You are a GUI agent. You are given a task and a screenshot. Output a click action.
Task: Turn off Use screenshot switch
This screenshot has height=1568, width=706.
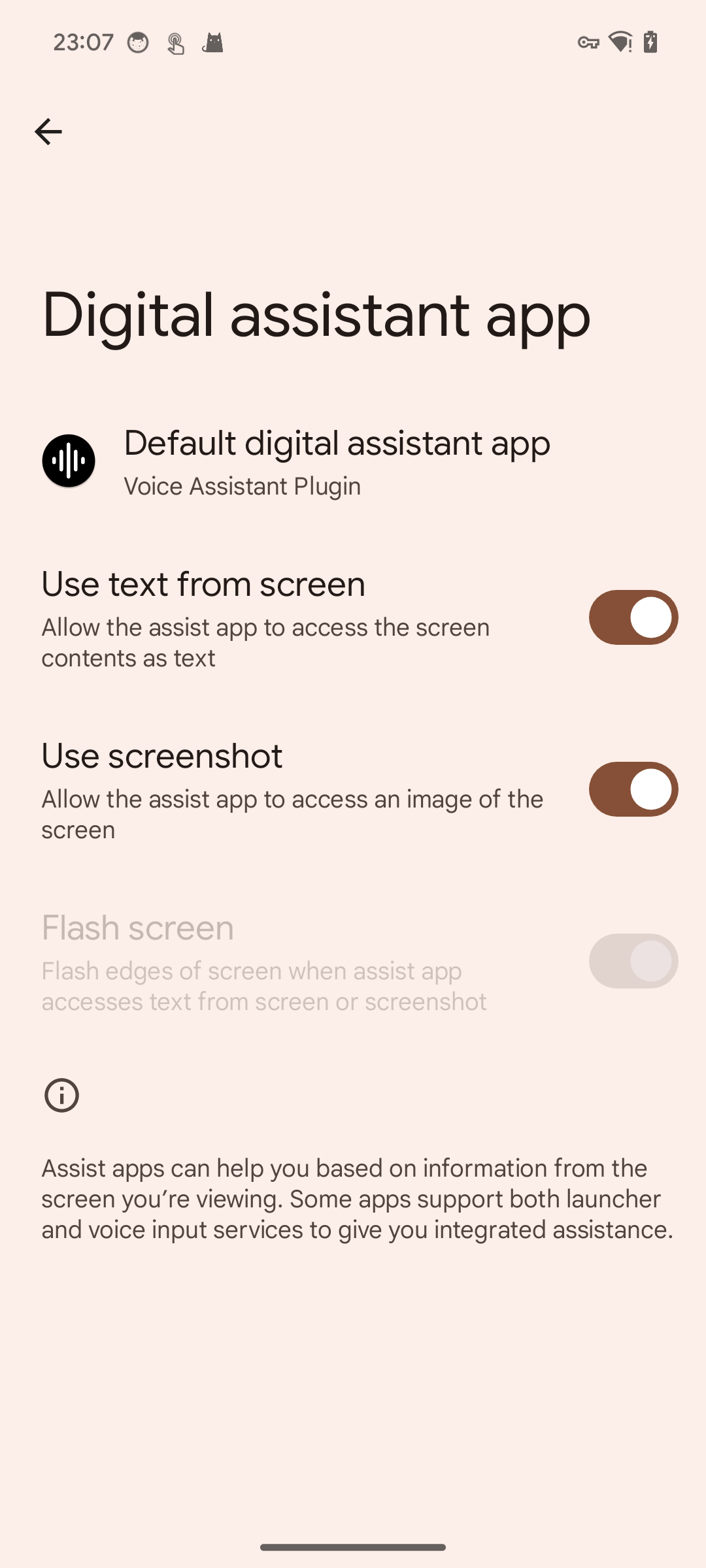click(633, 789)
